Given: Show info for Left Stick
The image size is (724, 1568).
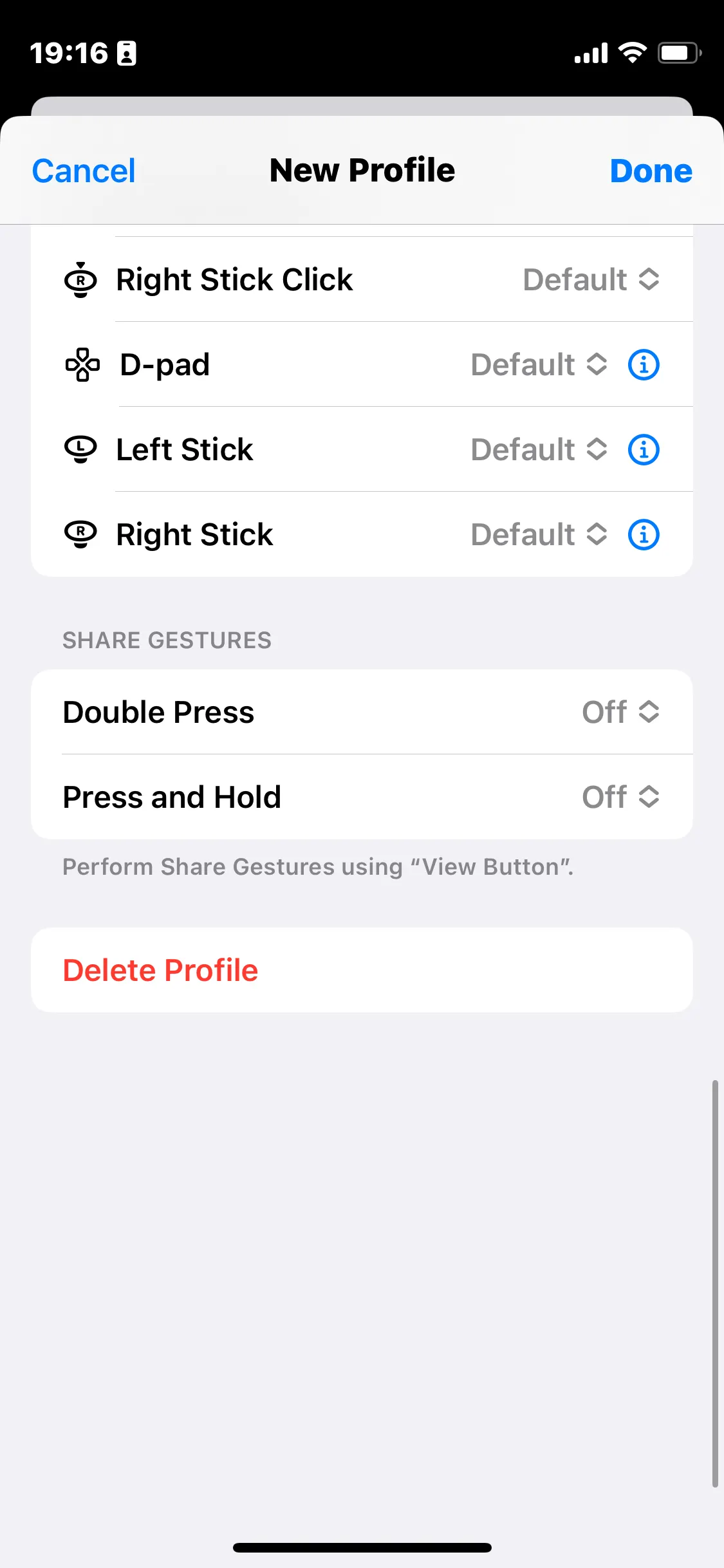Looking at the screenshot, I should click(x=644, y=450).
